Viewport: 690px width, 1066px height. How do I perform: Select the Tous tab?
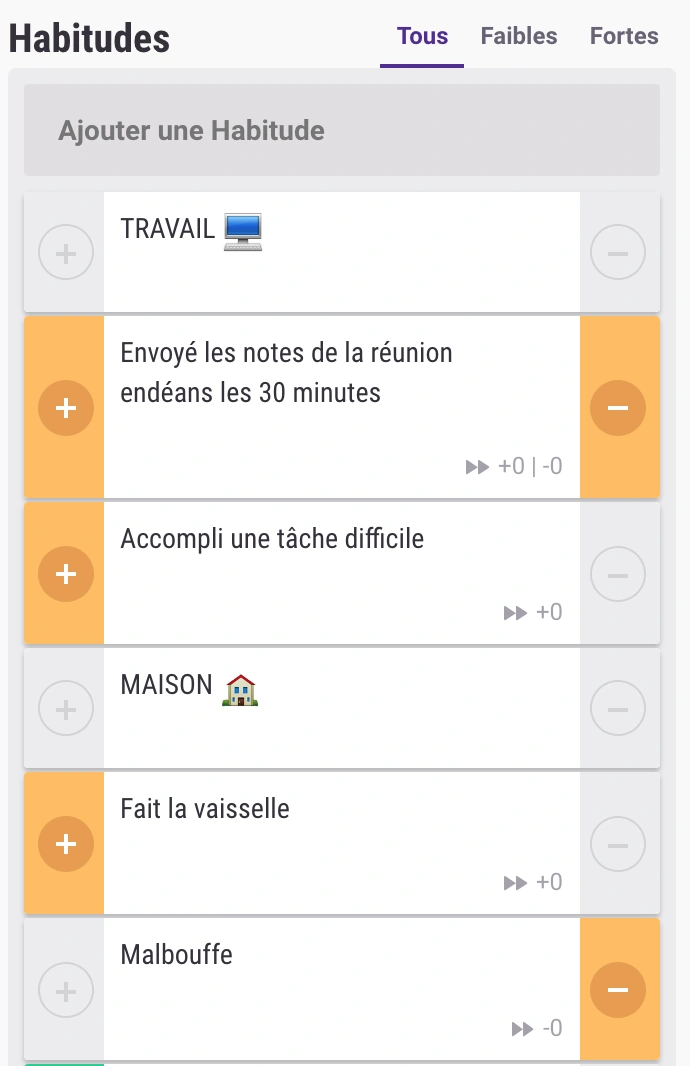(422, 37)
